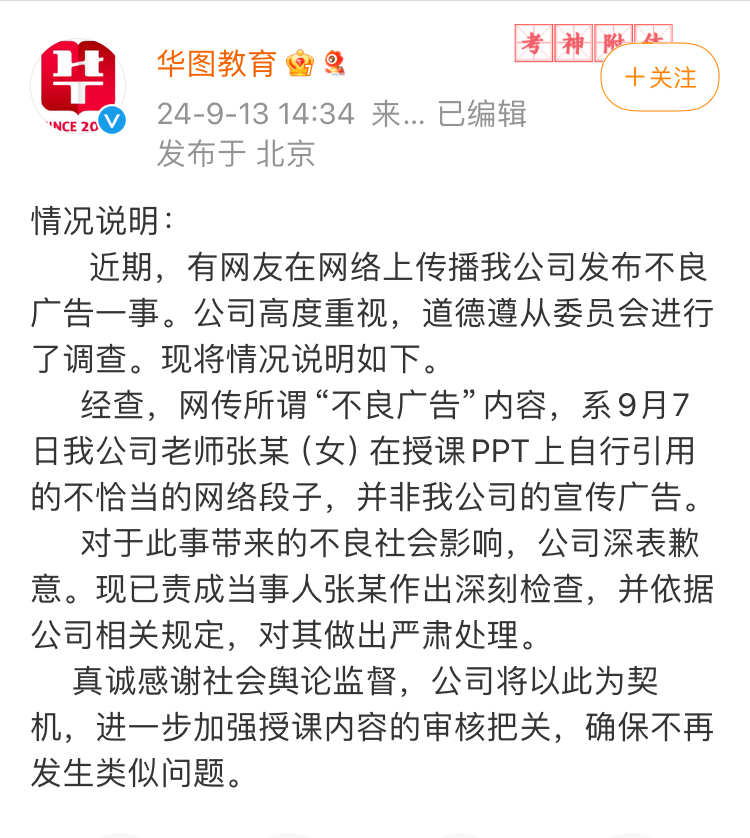The height and width of the screenshot is (838, 750).
Task: Follow the 华图教育 account
Action: [659, 78]
